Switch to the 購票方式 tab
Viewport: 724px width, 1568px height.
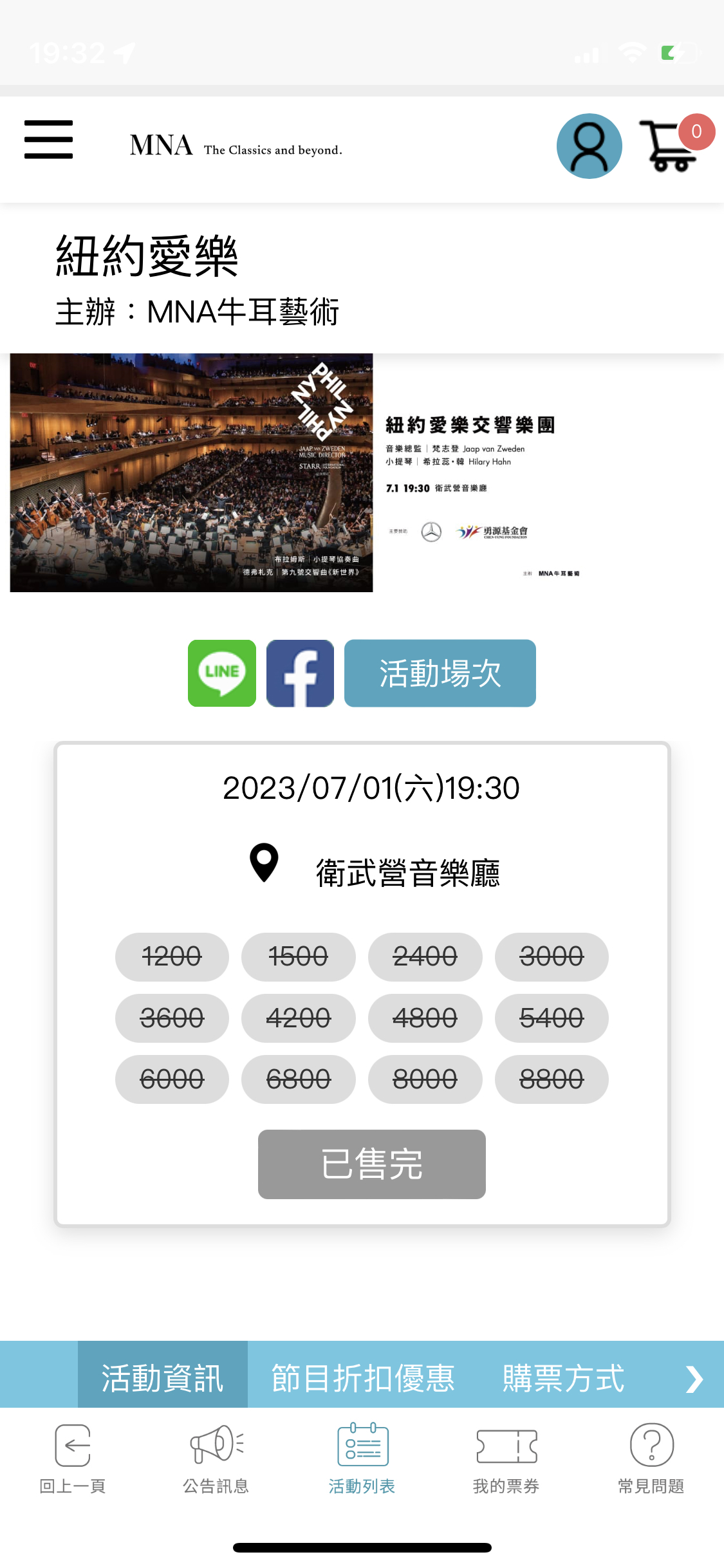coord(563,1379)
